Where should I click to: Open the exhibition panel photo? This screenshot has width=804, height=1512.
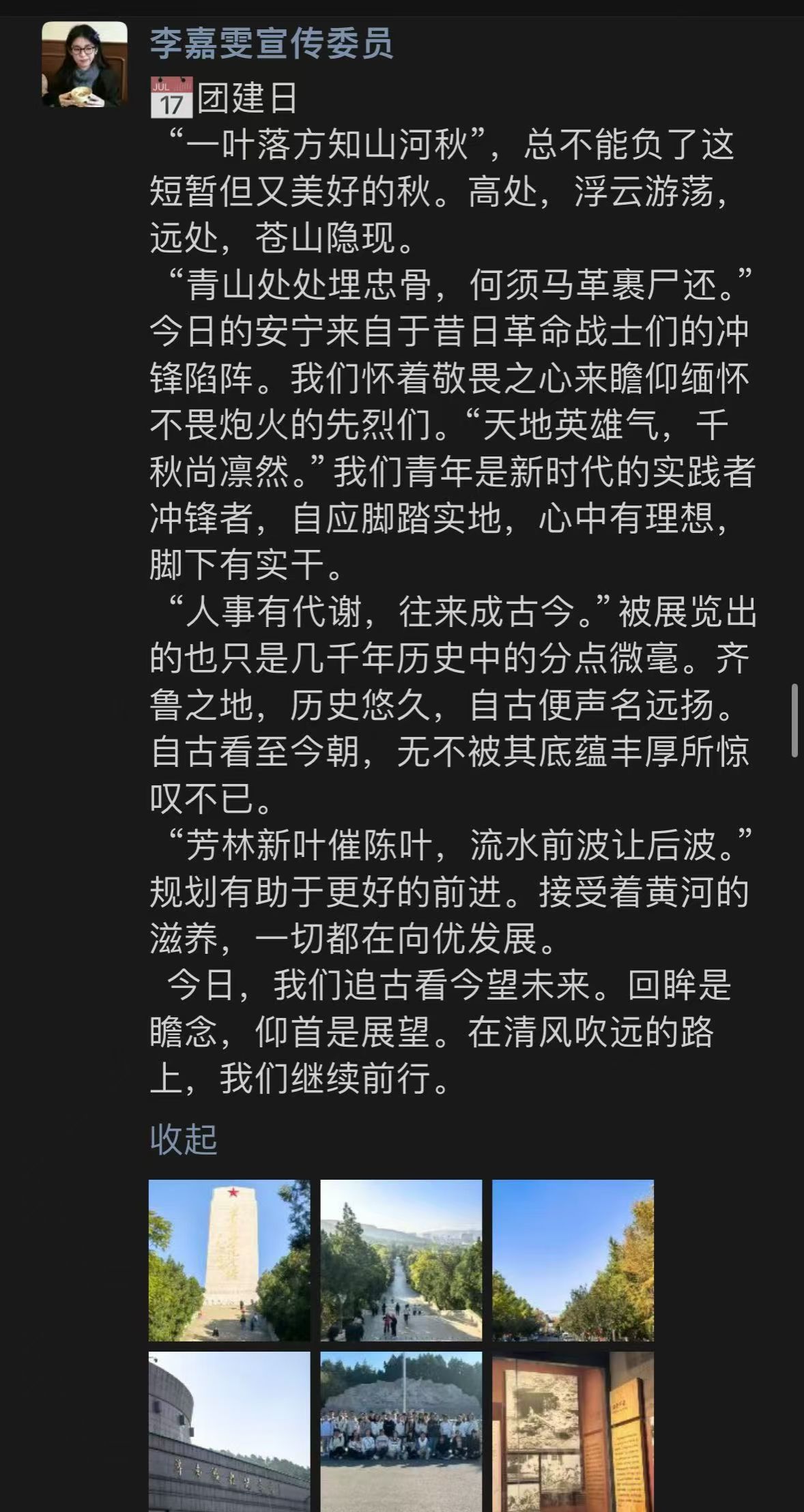pyautogui.click(x=573, y=1431)
